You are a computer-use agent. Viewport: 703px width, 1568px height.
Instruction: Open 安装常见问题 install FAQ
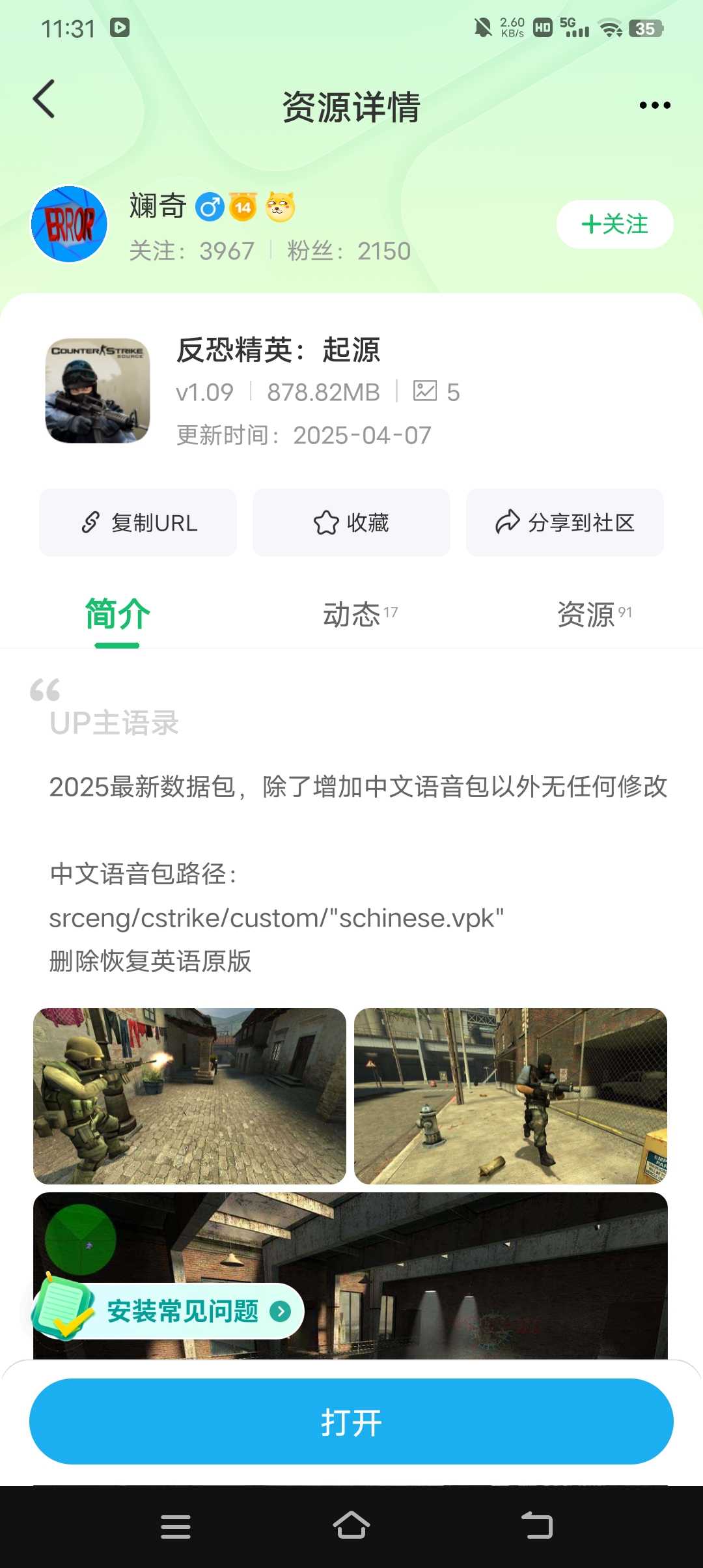pyautogui.click(x=182, y=1311)
